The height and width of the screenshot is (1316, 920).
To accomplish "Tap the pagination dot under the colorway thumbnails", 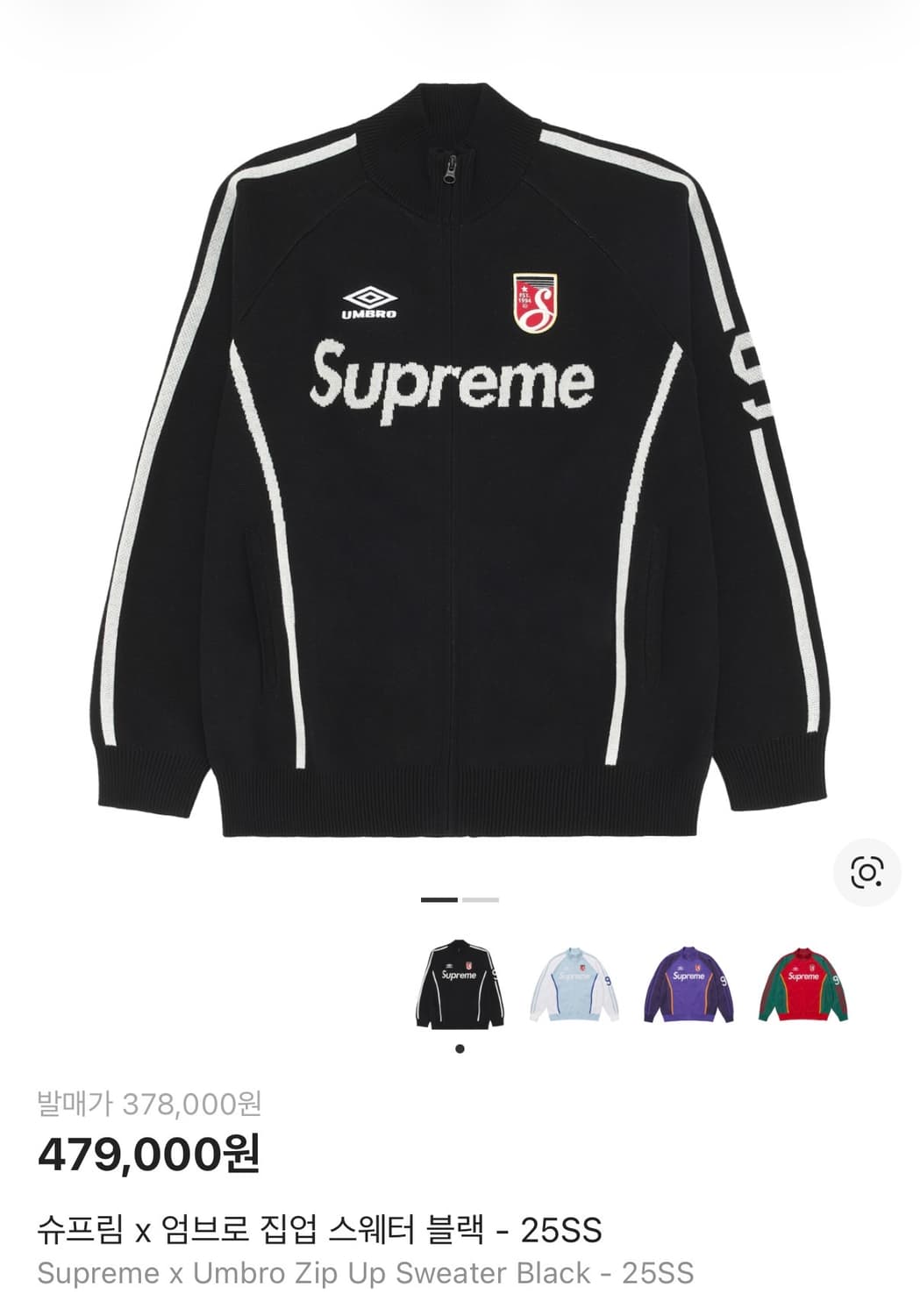I will coord(460,1047).
